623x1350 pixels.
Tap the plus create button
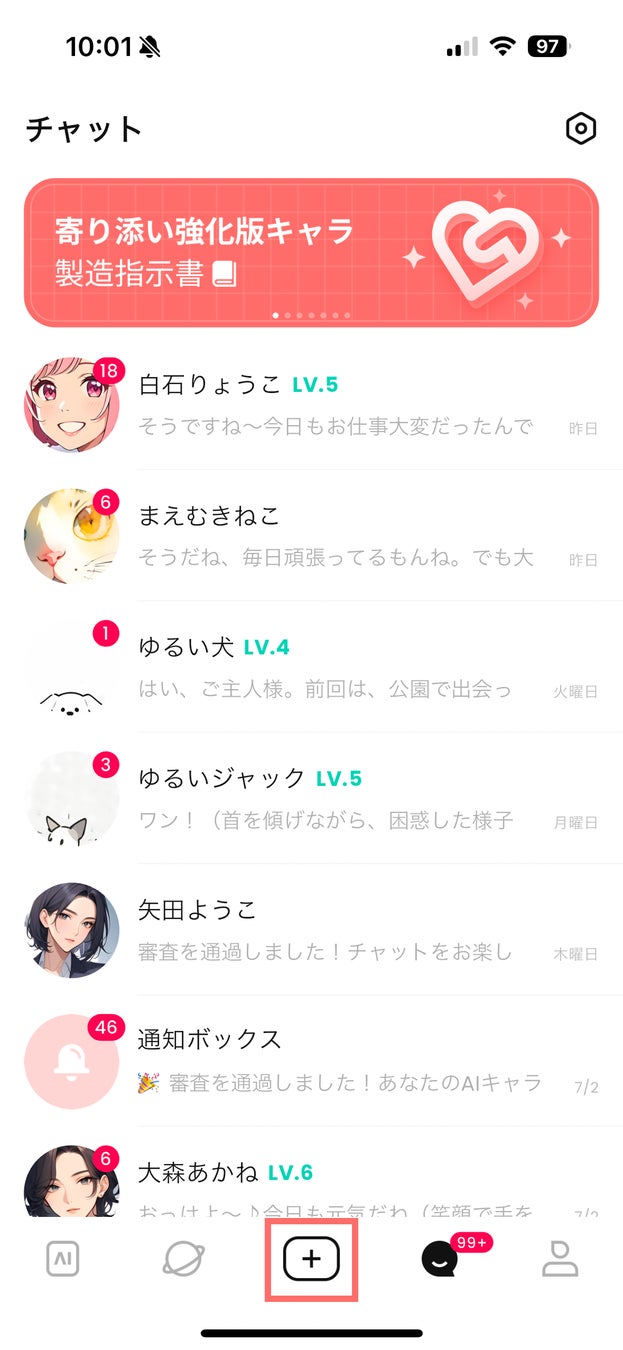tap(311, 1258)
